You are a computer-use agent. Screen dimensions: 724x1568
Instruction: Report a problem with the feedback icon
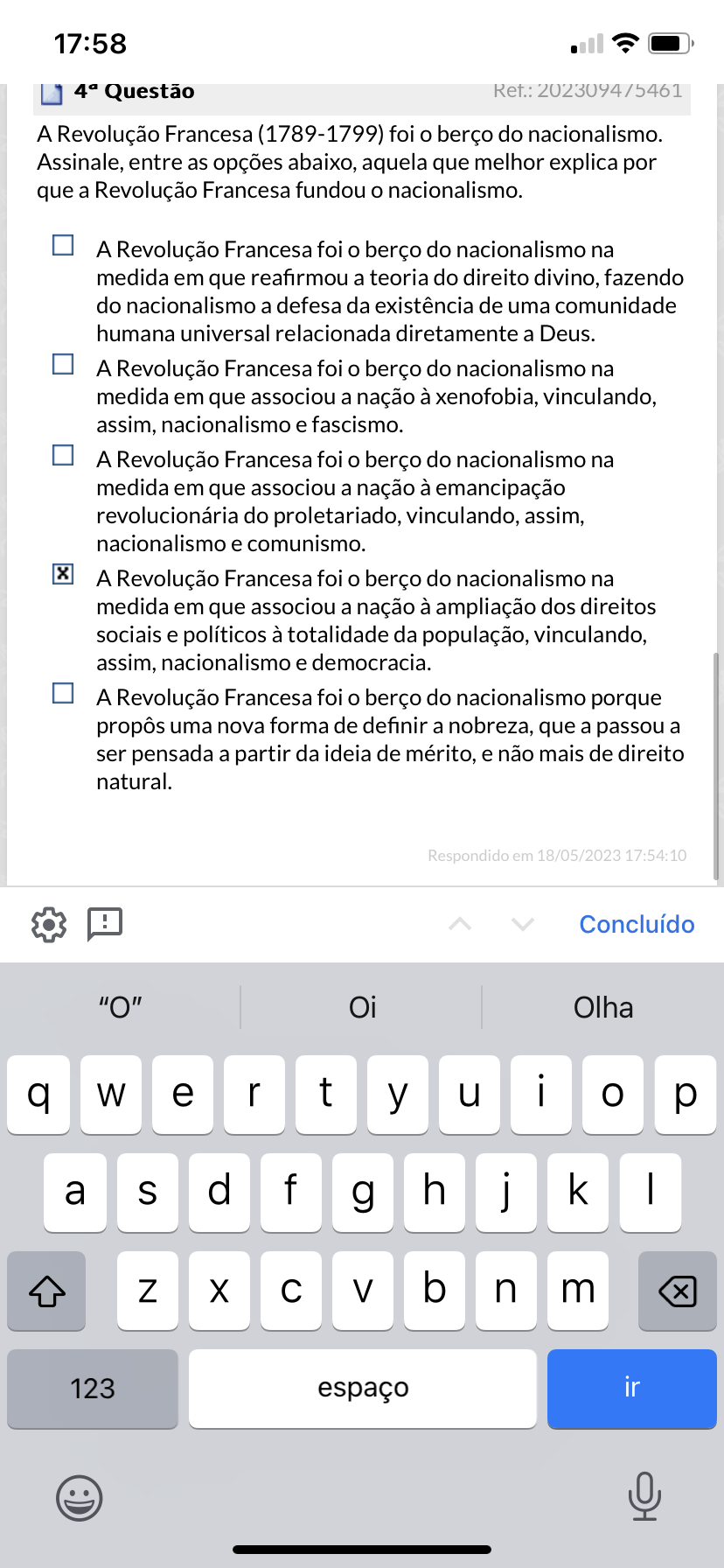pos(105,924)
